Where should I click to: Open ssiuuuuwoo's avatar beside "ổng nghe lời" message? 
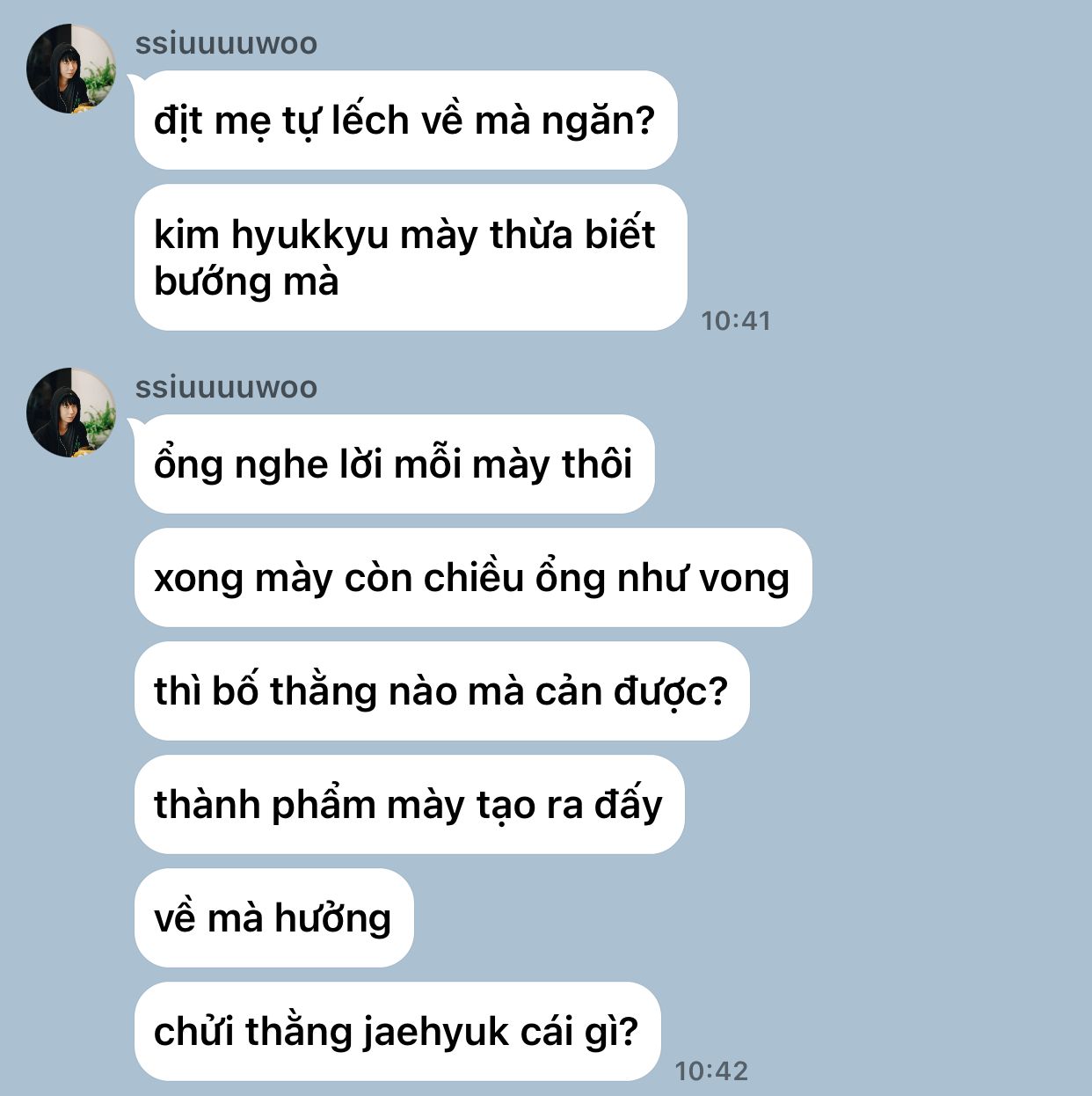click(x=71, y=413)
